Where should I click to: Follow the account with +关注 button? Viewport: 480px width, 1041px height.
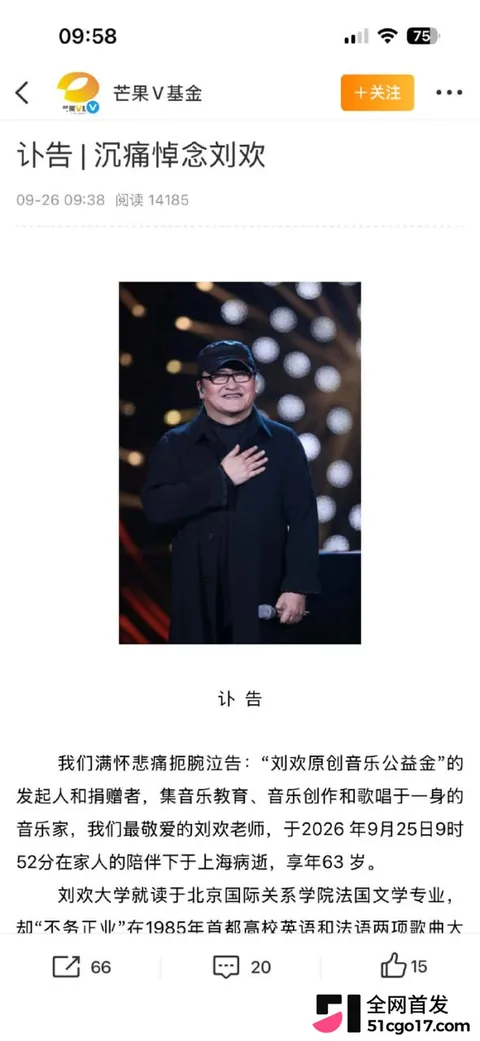377,92
